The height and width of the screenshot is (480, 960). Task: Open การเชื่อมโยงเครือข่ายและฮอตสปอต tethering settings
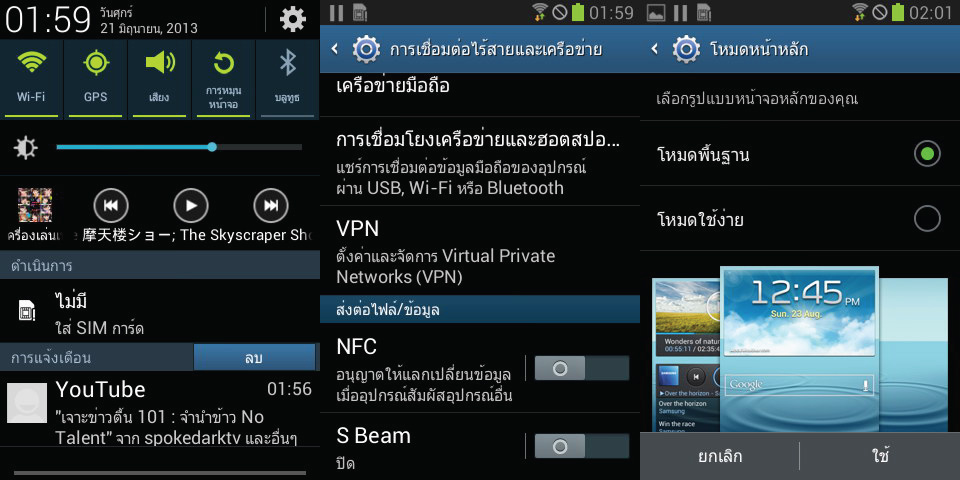[x=480, y=162]
